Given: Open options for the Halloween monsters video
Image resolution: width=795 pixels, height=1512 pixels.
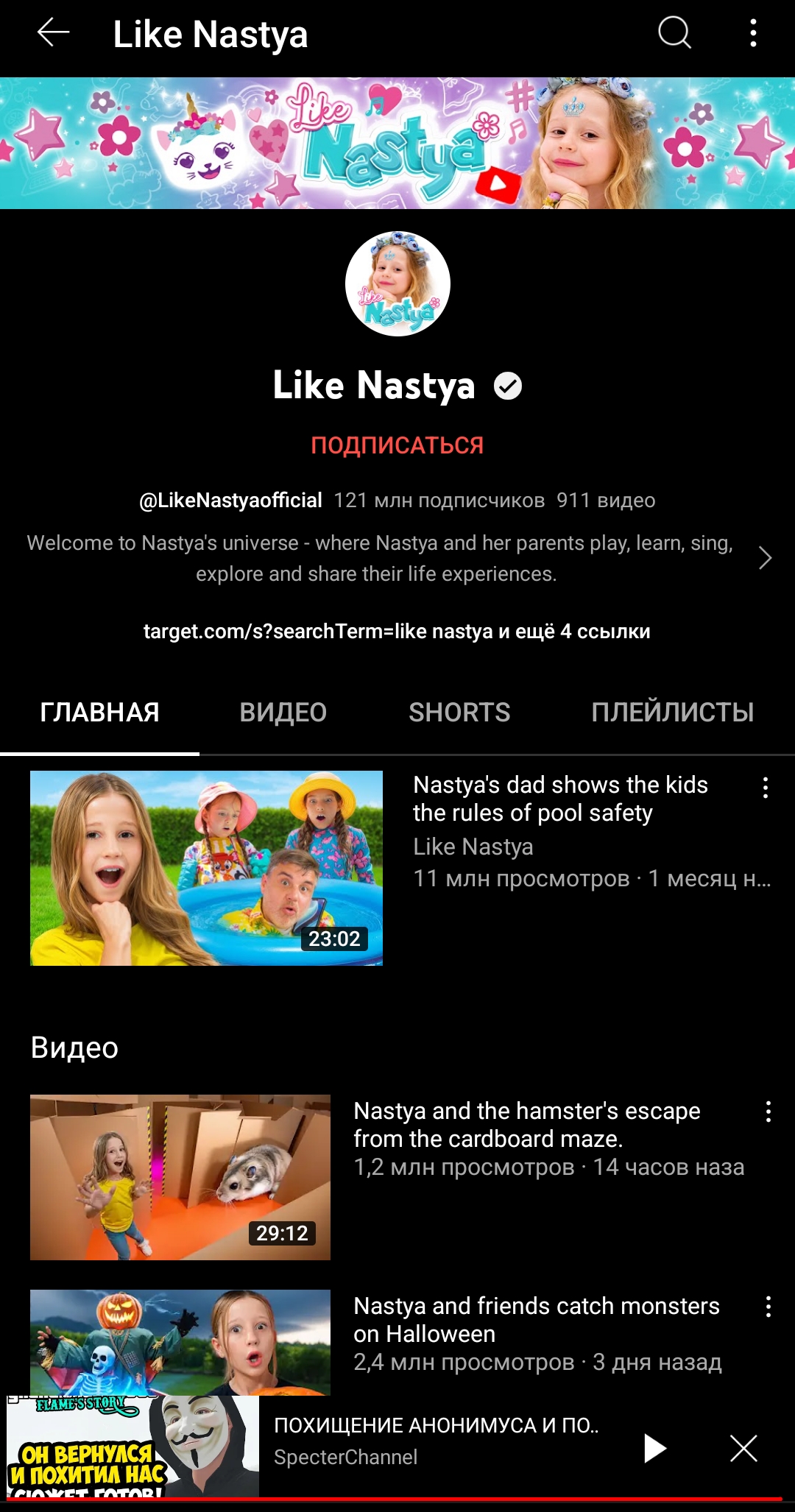Looking at the screenshot, I should 768,1307.
